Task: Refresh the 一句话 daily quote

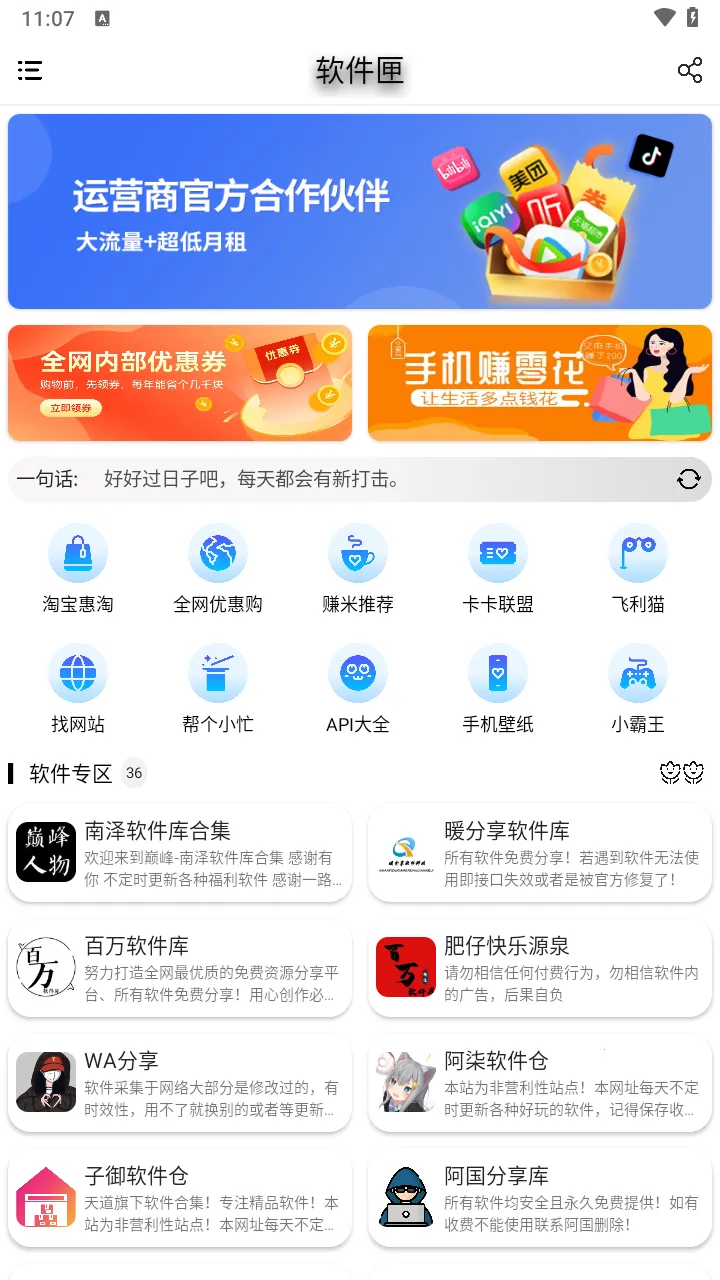Action: coord(689,479)
